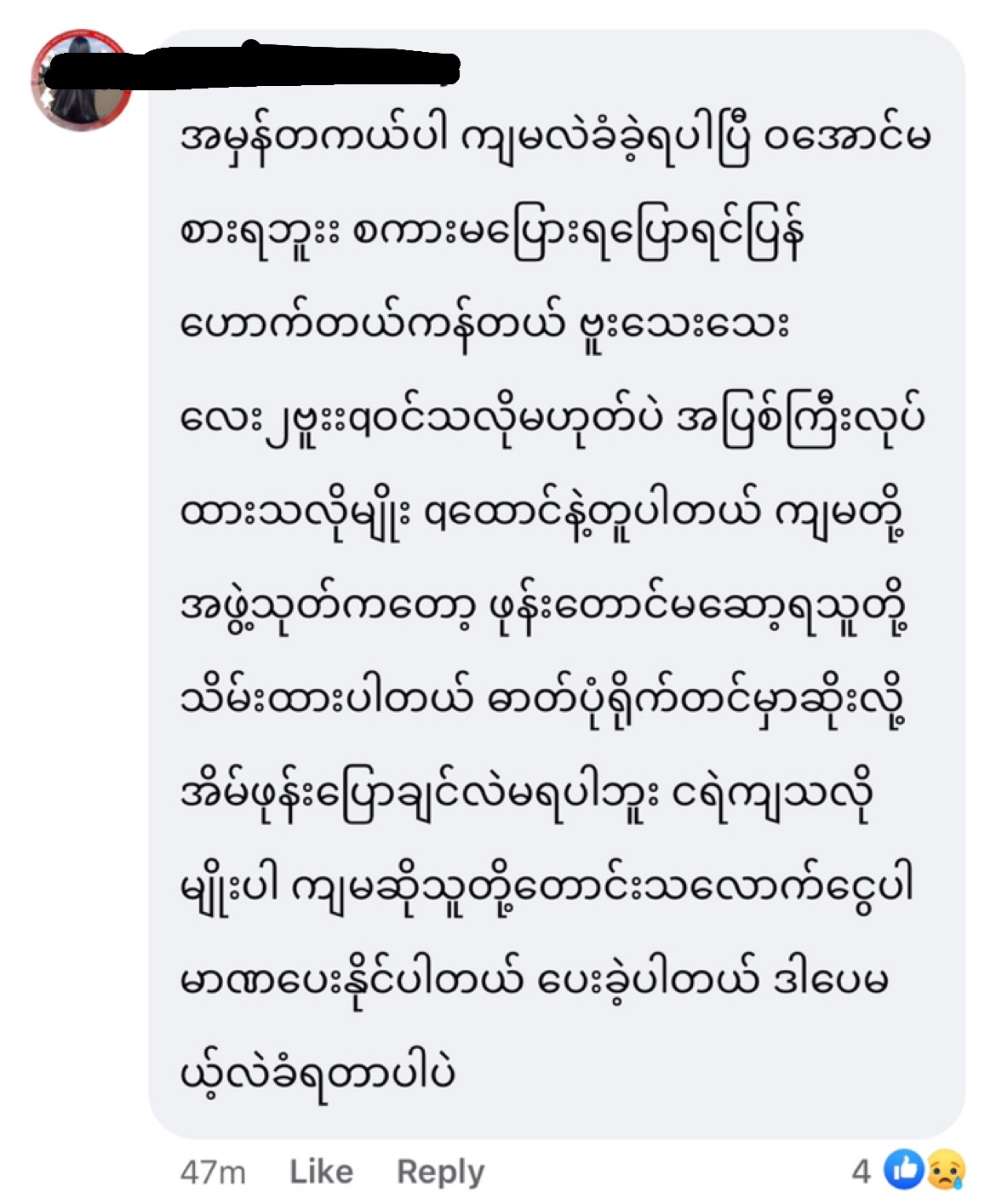The height and width of the screenshot is (1204, 996).
Task: View the reactions on this comment
Action: [922, 1170]
